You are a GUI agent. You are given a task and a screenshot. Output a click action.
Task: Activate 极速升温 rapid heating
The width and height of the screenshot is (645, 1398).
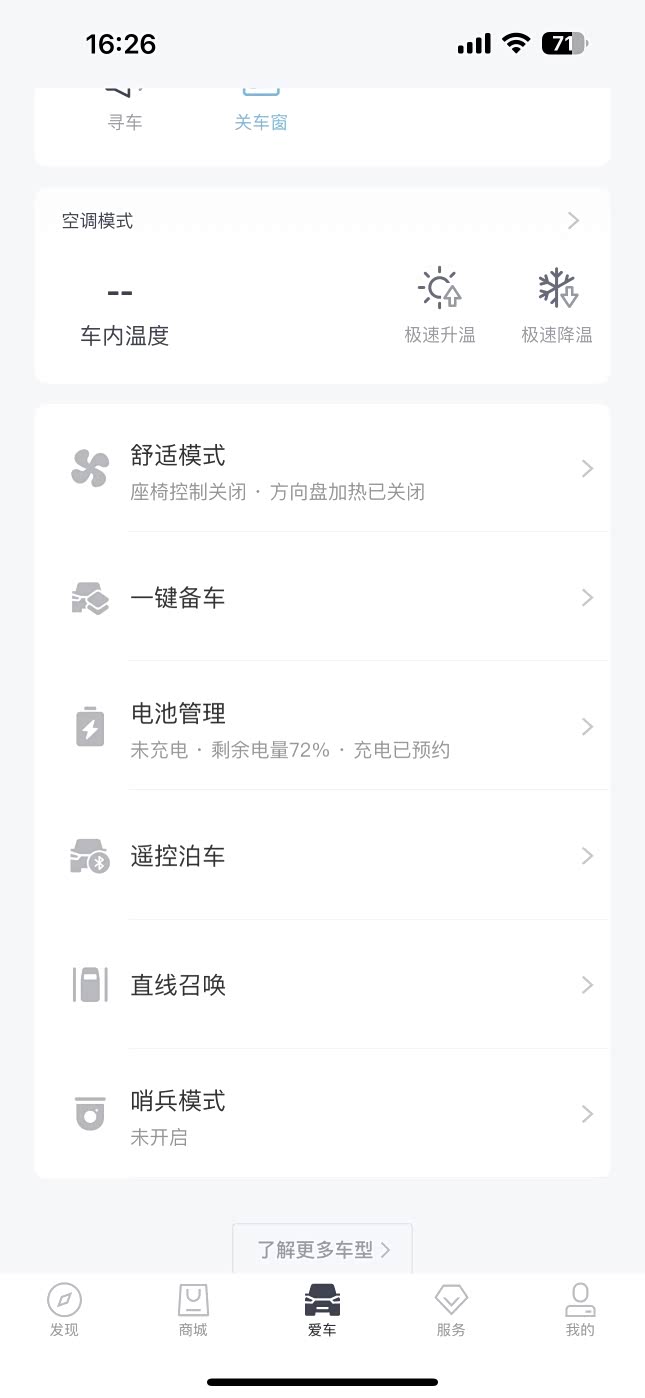(x=440, y=306)
